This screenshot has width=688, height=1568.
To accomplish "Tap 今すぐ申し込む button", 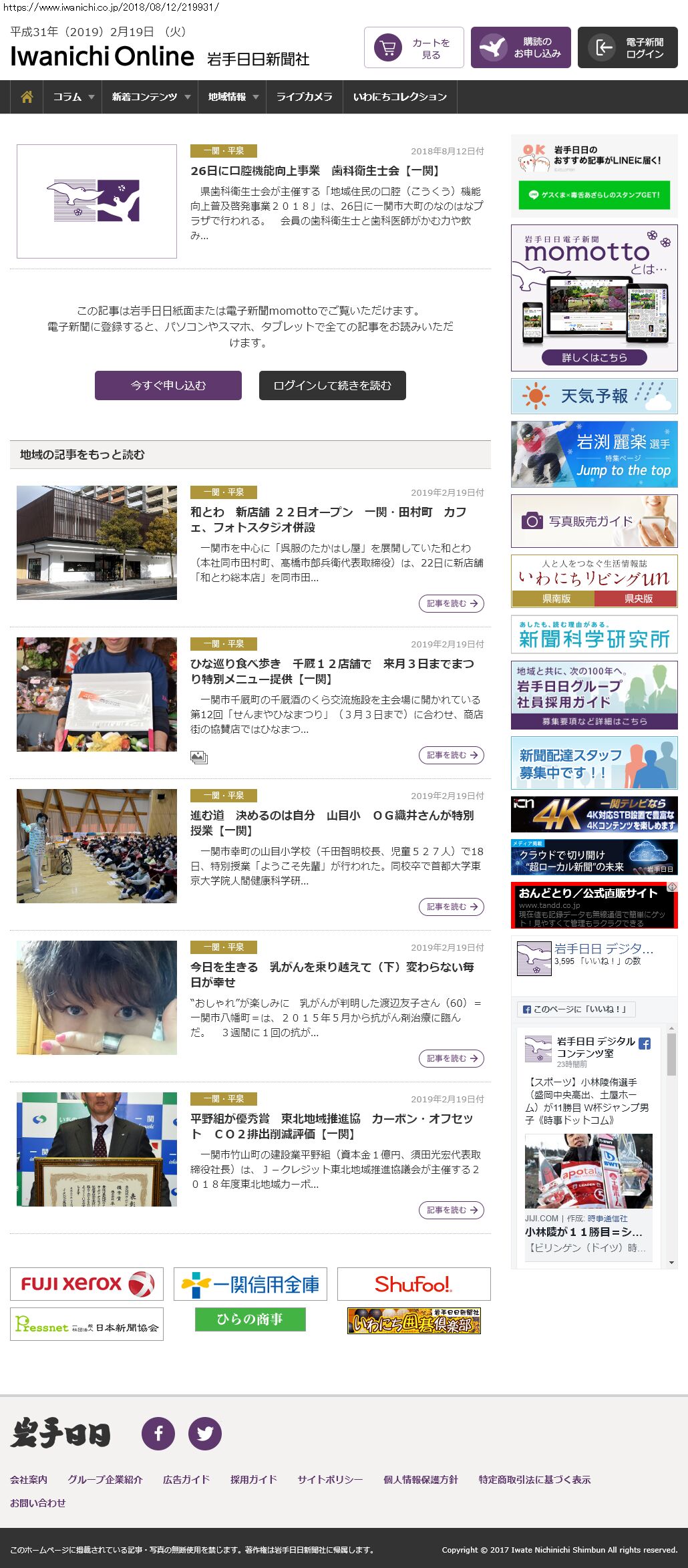I will tap(168, 385).
